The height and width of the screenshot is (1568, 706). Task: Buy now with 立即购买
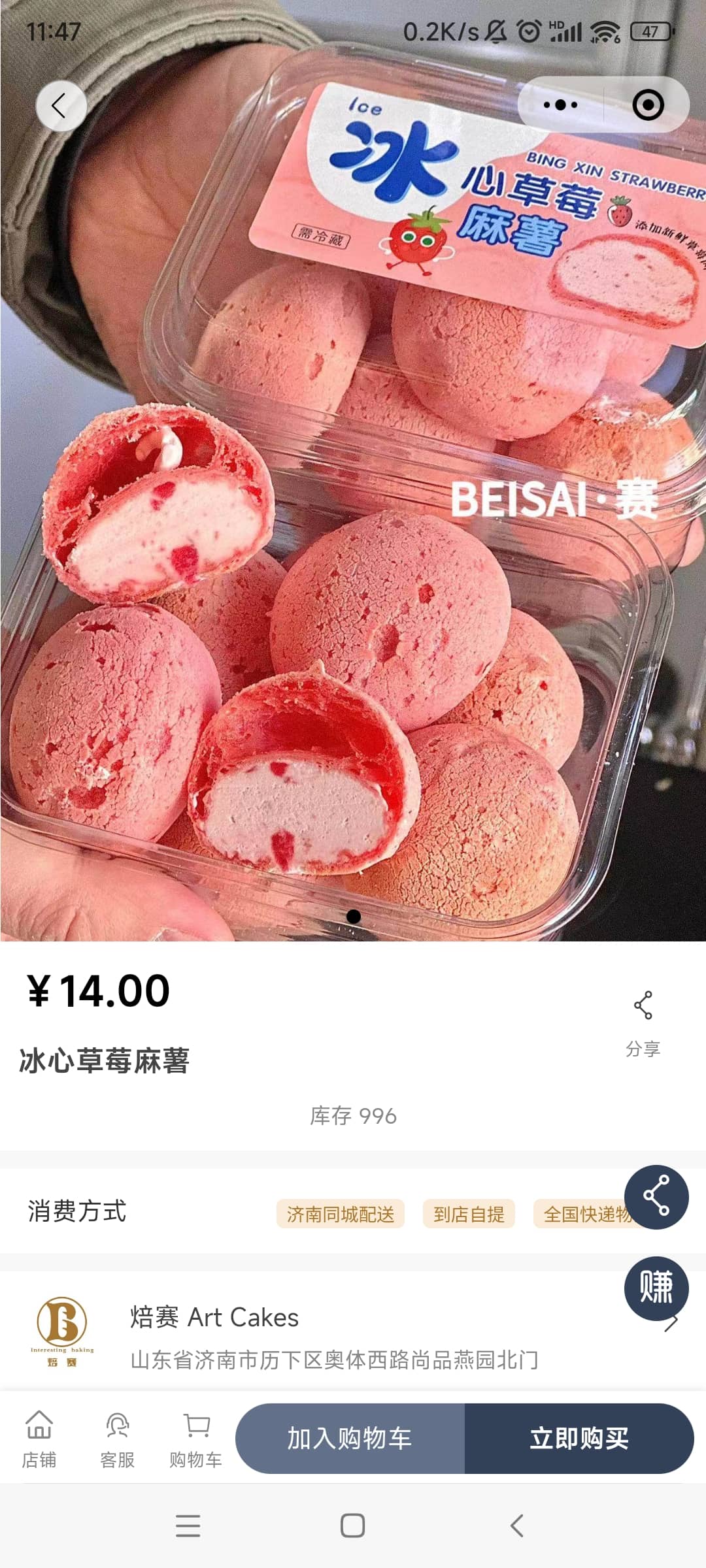(579, 1439)
